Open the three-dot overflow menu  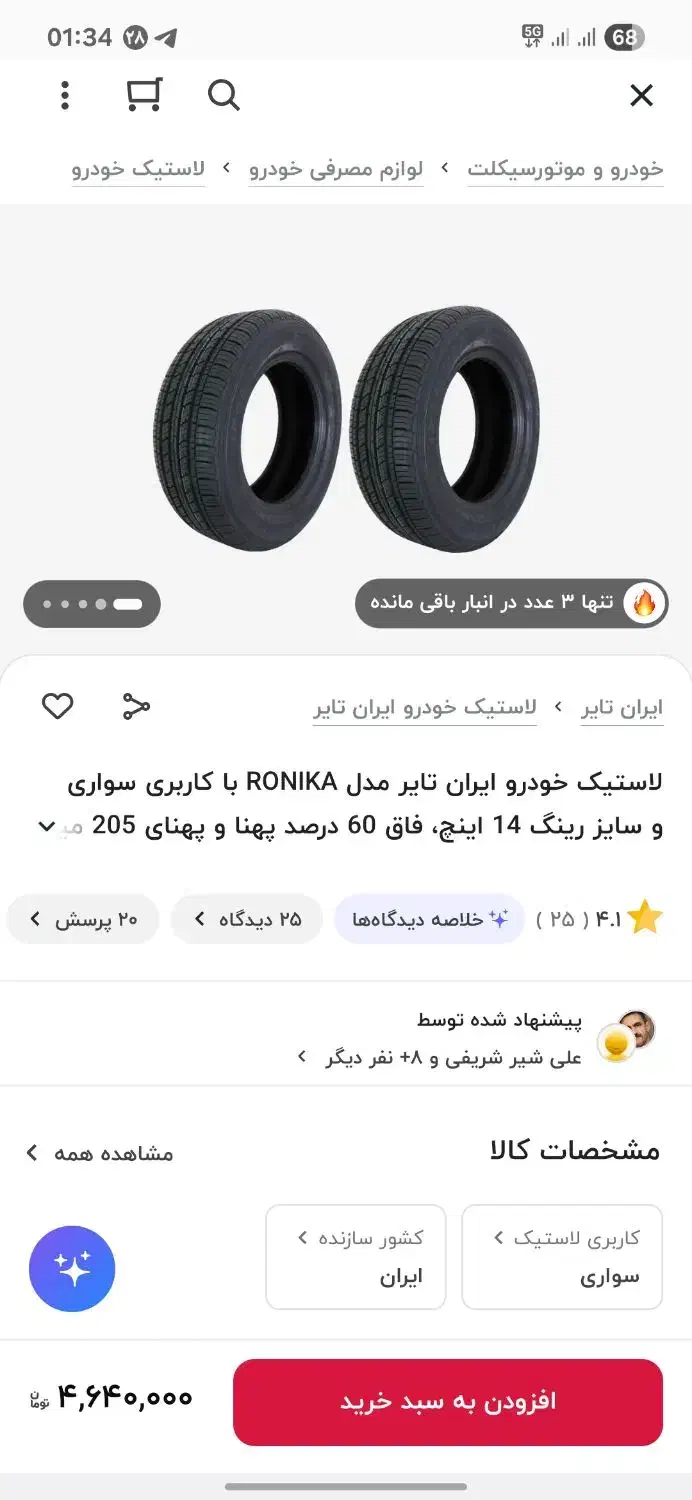pos(65,96)
